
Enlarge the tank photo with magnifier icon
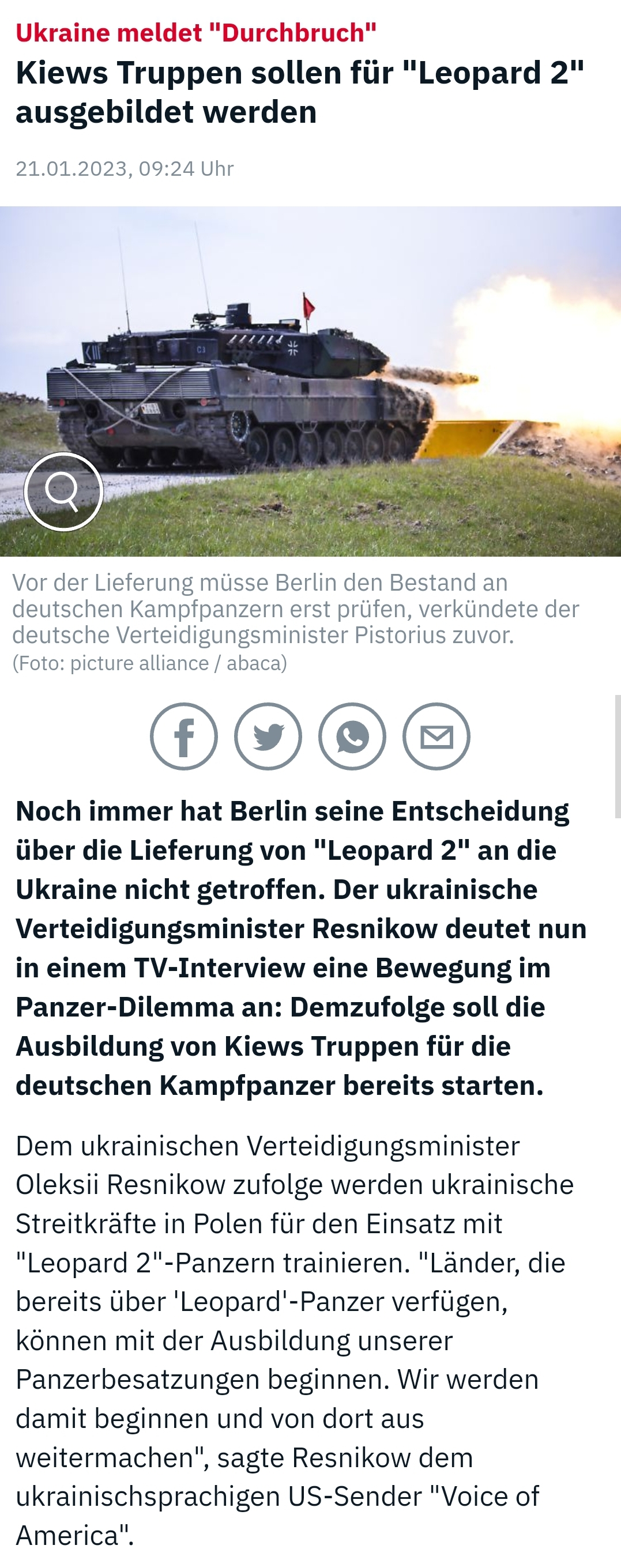click(x=63, y=491)
